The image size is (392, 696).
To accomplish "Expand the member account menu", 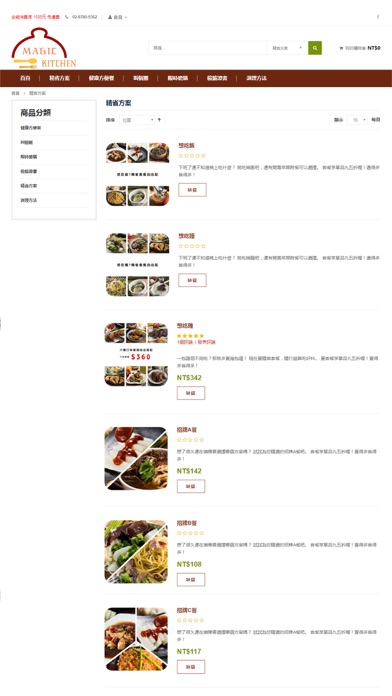I will [118, 17].
